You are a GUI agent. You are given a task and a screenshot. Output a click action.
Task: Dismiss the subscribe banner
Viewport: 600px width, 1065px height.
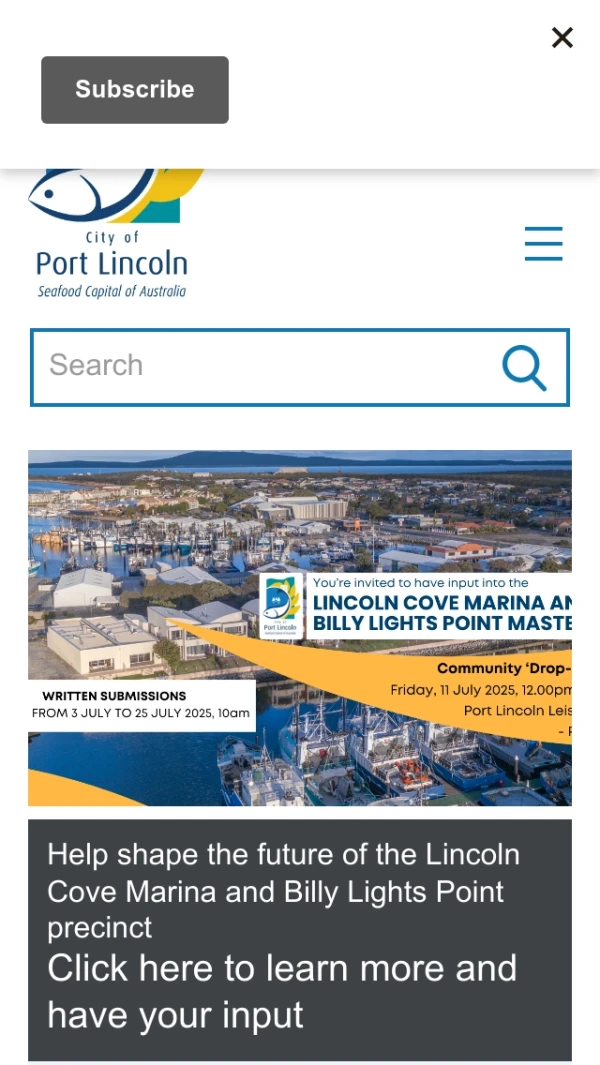pos(562,38)
